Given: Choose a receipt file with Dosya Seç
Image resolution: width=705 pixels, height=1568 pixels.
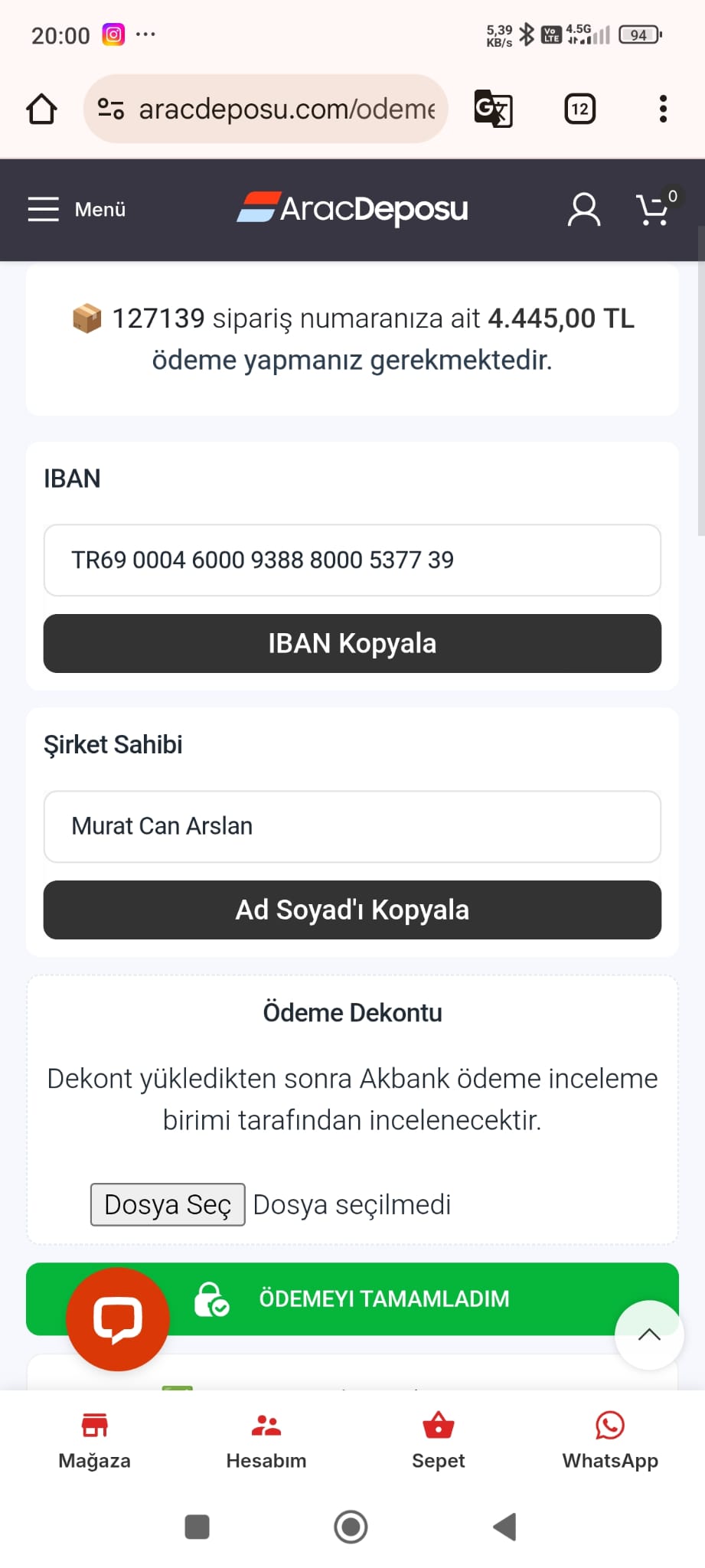Looking at the screenshot, I should pos(168,1204).
